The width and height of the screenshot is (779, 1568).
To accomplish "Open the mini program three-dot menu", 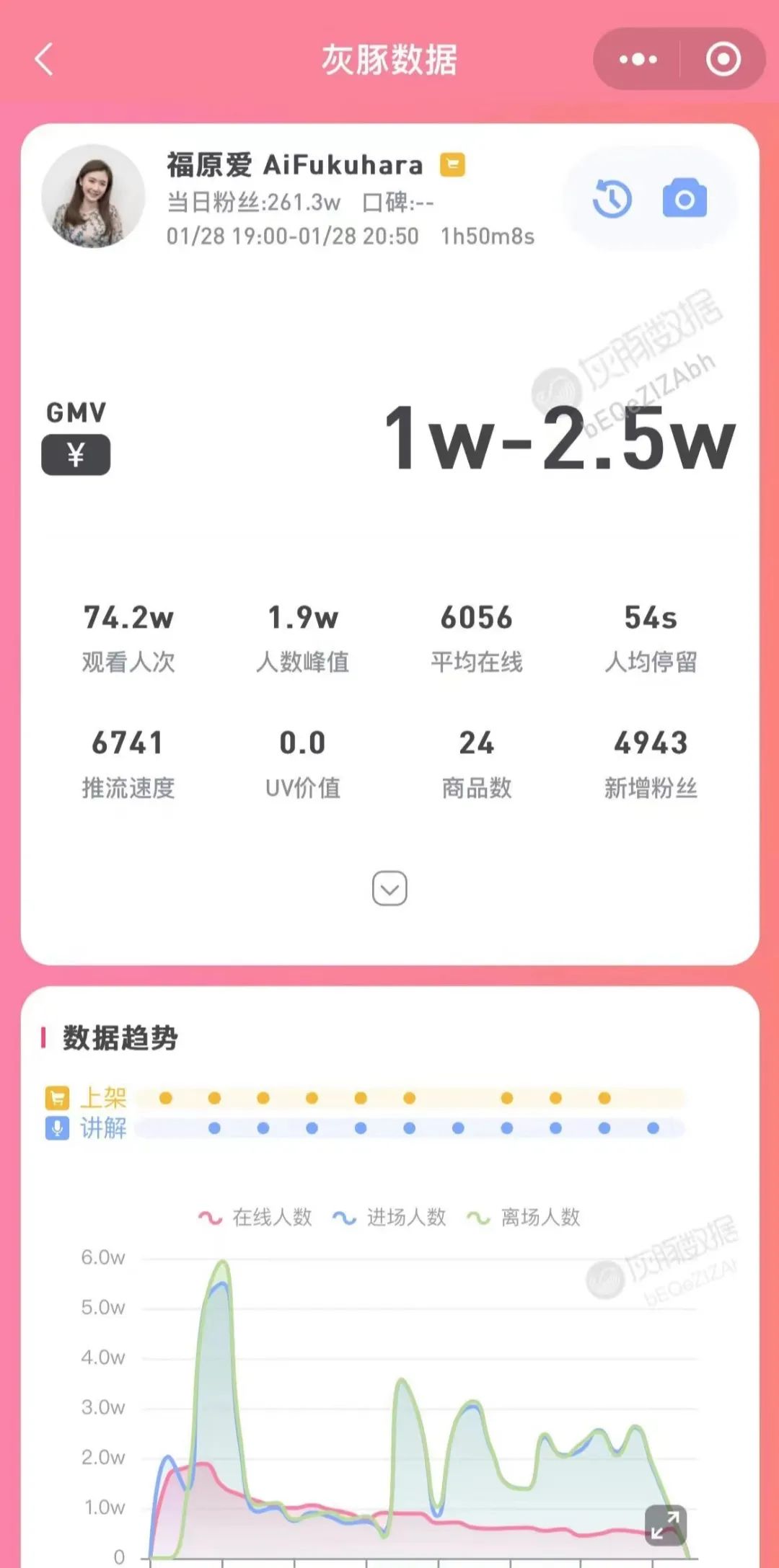I will tap(638, 59).
